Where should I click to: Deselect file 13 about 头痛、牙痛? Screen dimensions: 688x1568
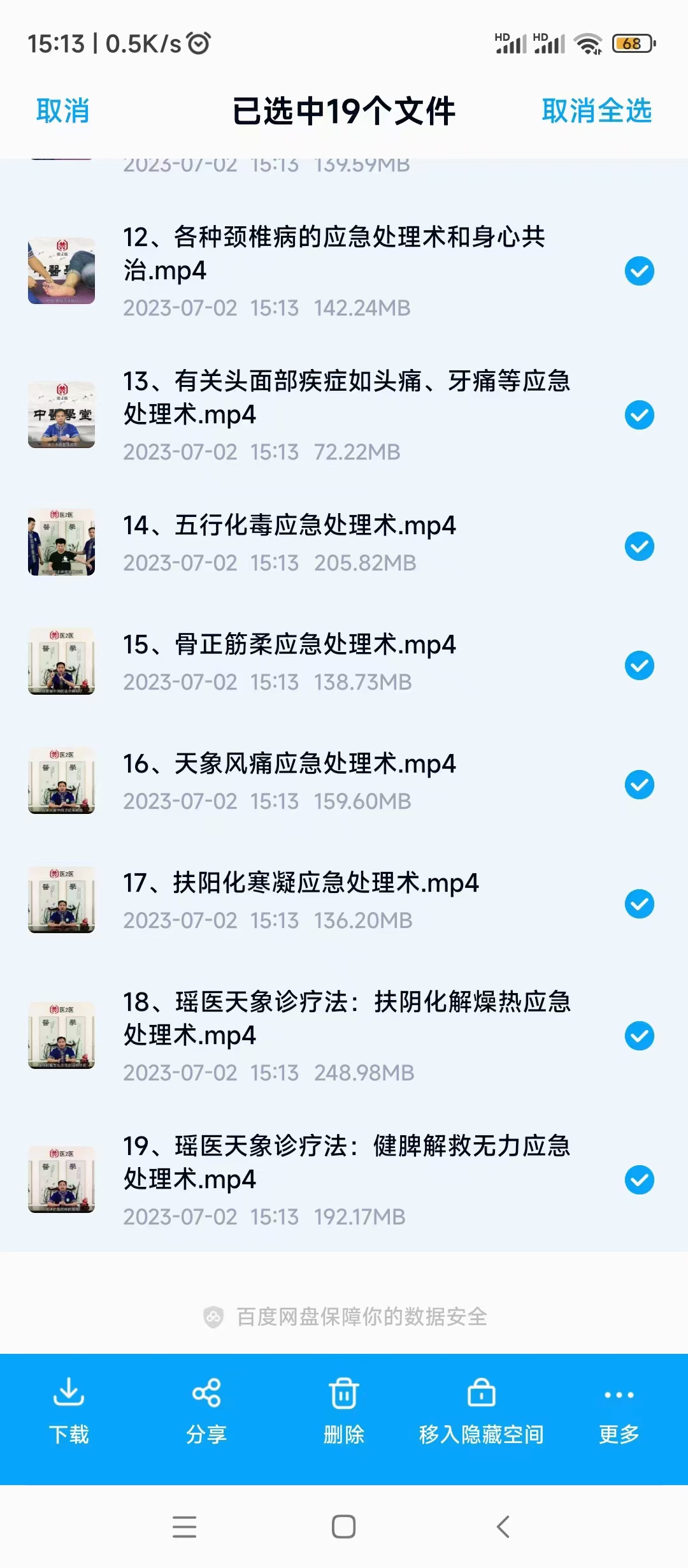(639, 416)
